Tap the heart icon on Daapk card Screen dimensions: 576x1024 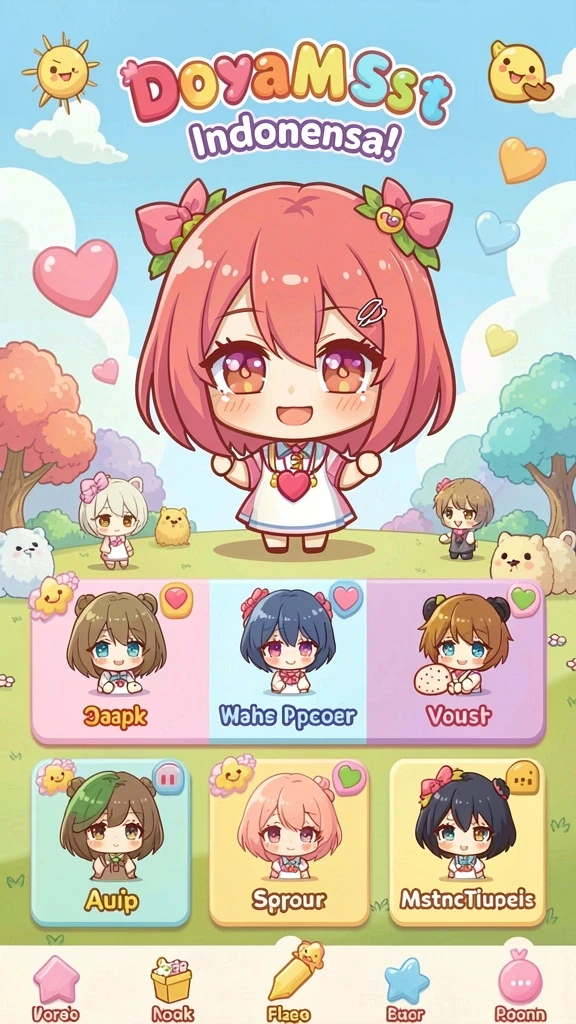[x=176, y=600]
